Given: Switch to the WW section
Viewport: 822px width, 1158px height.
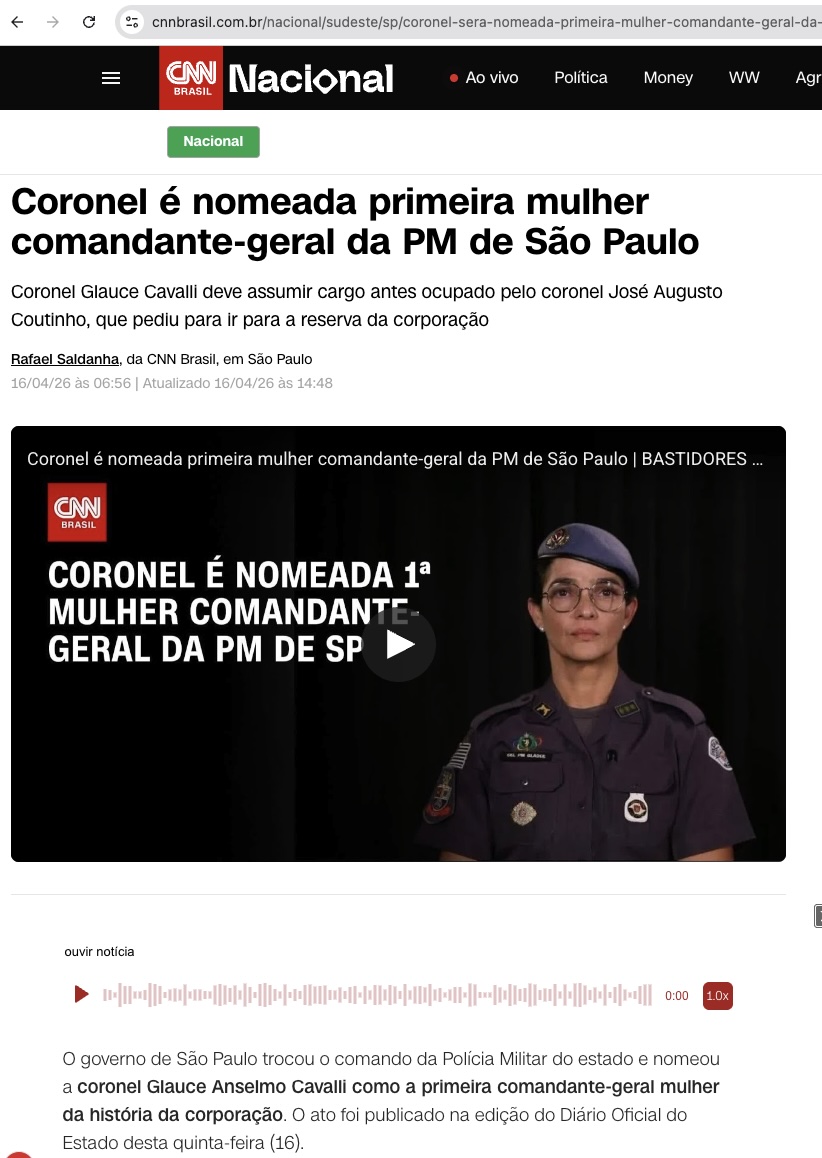Looking at the screenshot, I should (744, 78).
